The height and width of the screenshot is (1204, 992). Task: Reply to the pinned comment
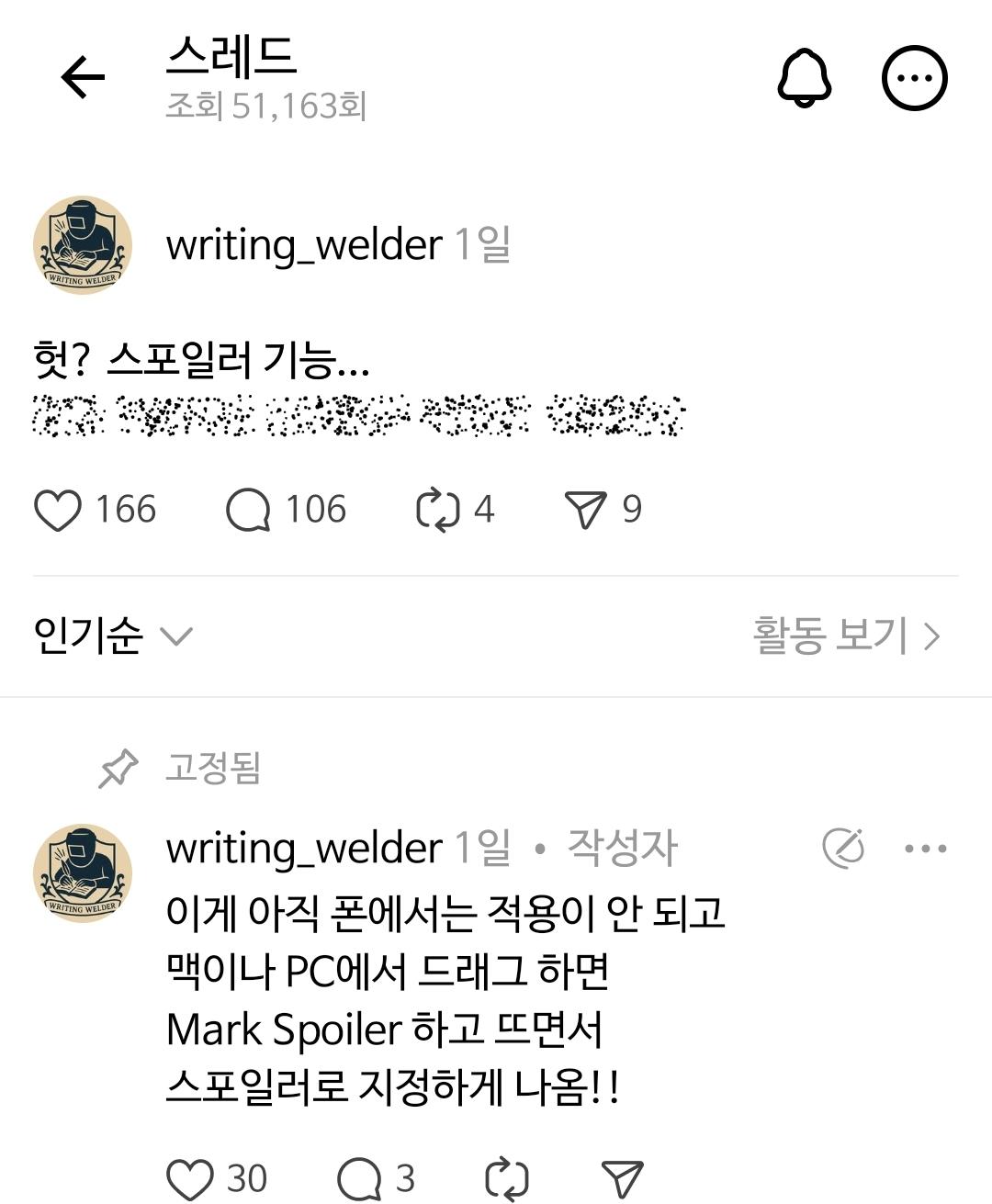coord(359,1178)
